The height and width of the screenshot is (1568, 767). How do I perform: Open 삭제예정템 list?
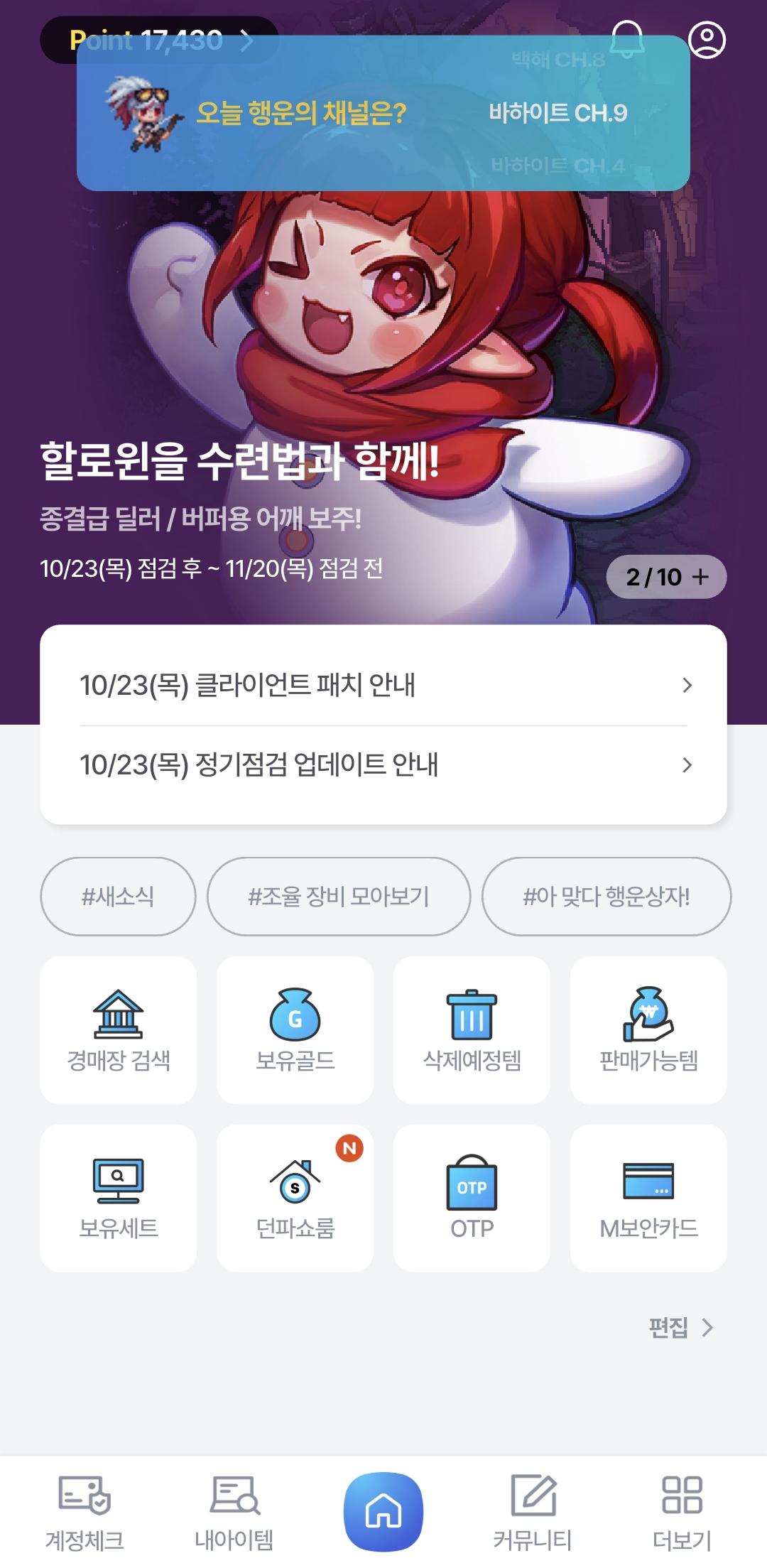click(472, 1030)
